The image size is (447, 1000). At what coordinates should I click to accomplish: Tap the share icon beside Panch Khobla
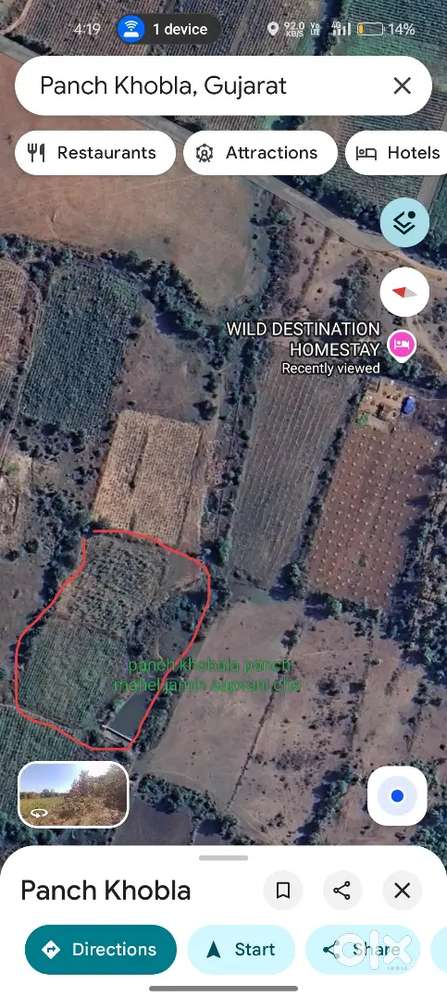point(342,890)
